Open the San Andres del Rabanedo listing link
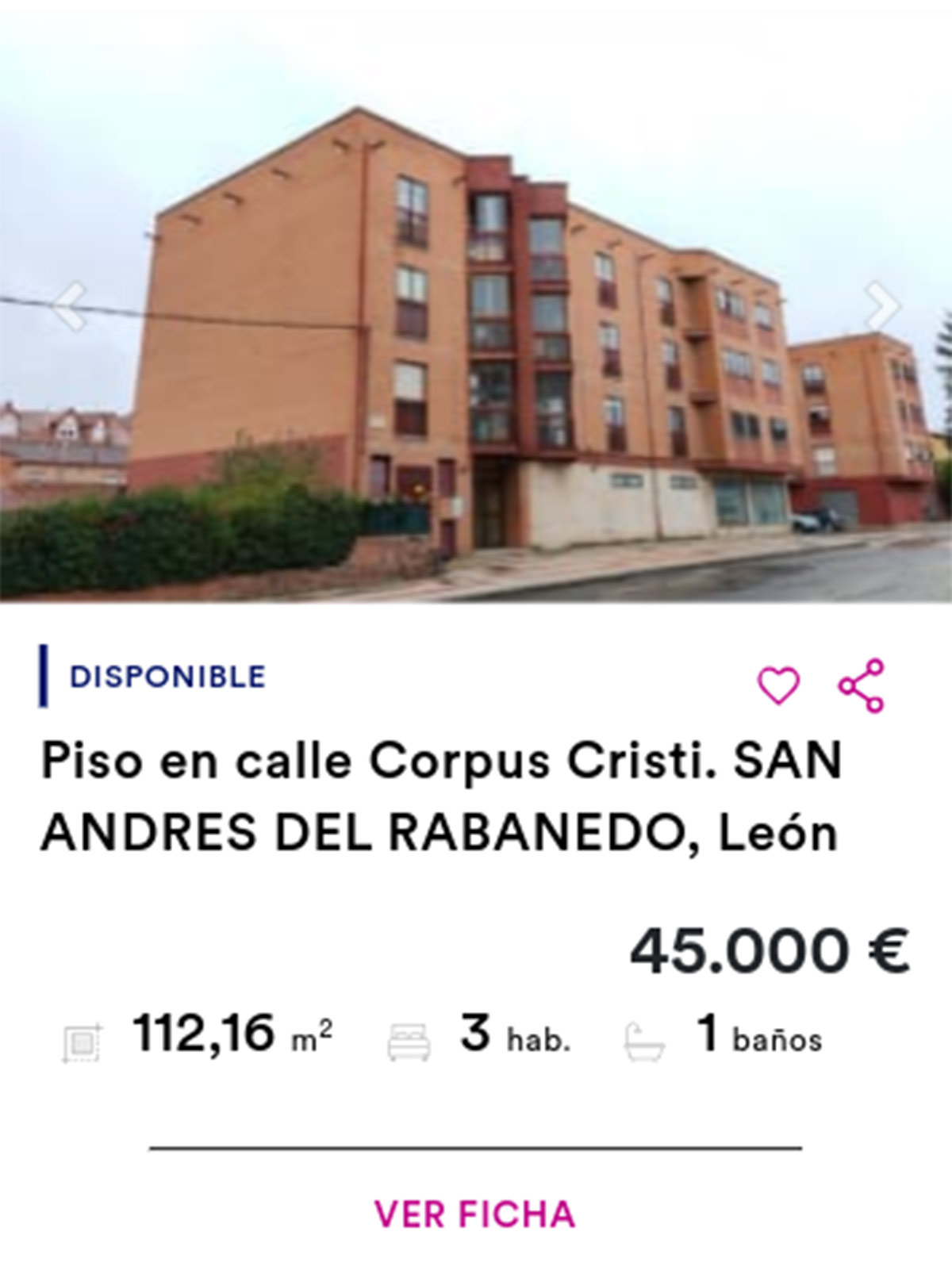Viewport: 952px width, 1270px height. (x=436, y=829)
